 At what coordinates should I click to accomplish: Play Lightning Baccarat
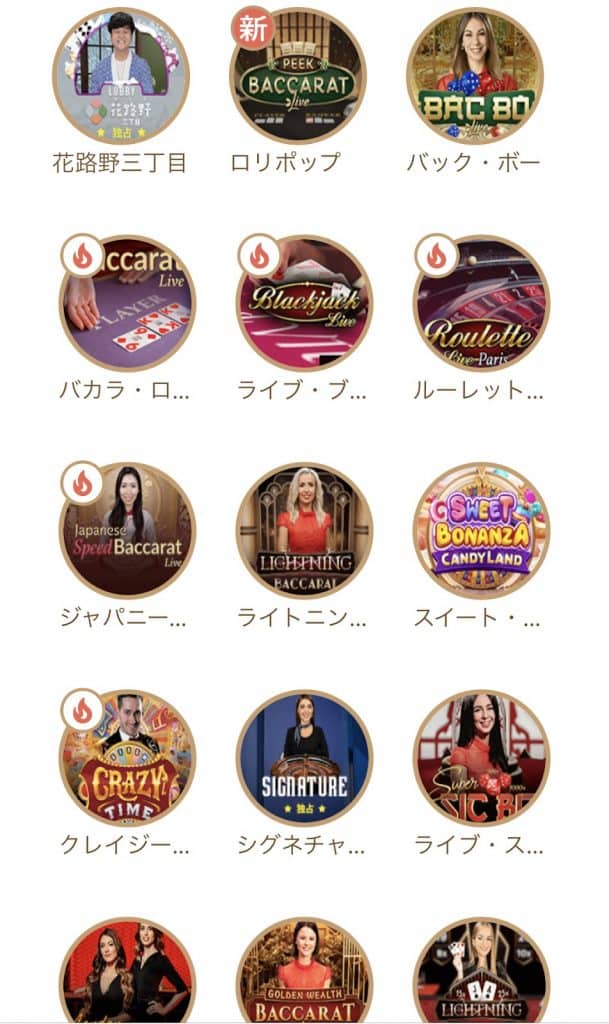point(304,530)
